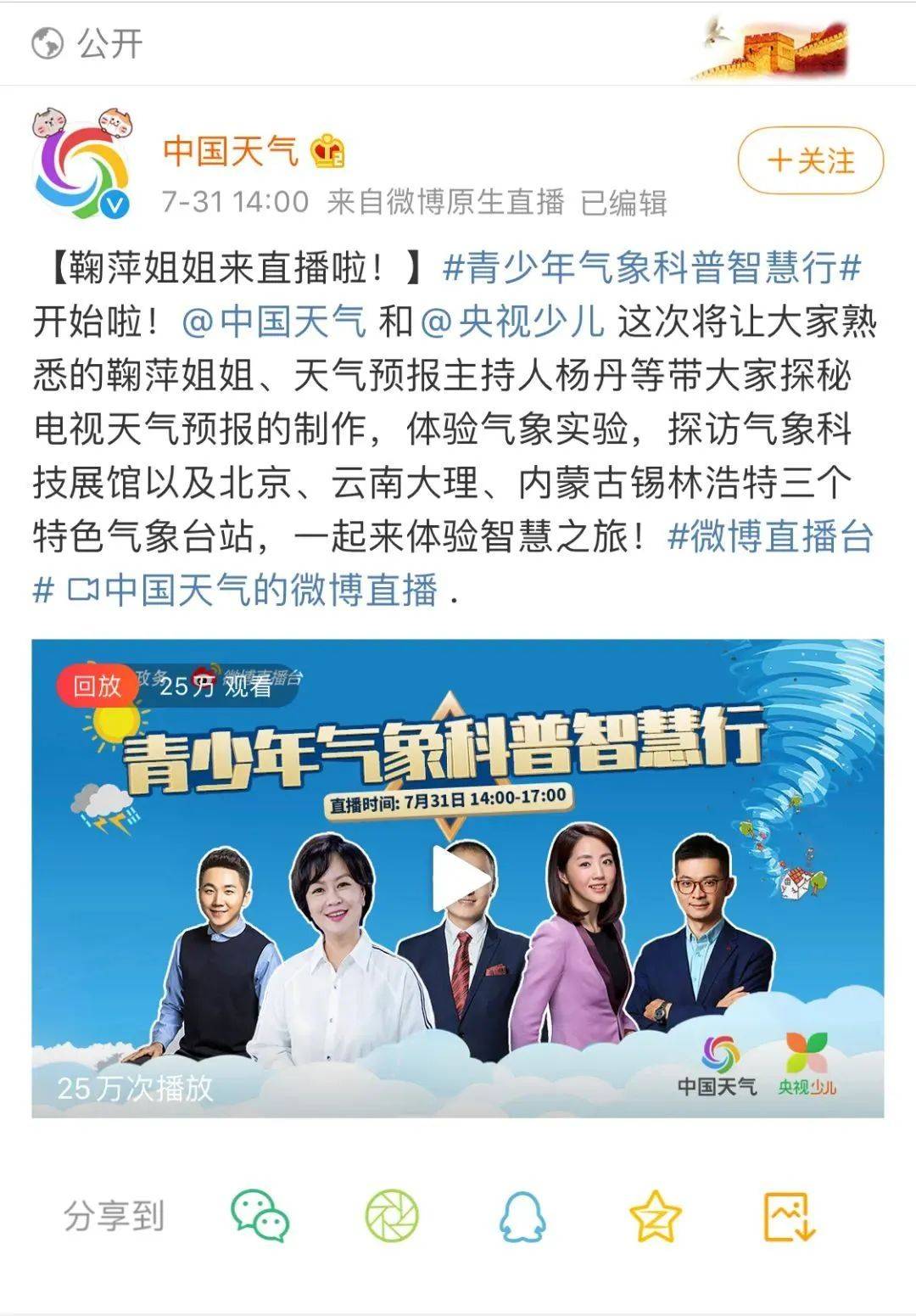This screenshot has width=916, height=1316.
Task: Tap the 中国天气 account name
Action: tap(231, 151)
